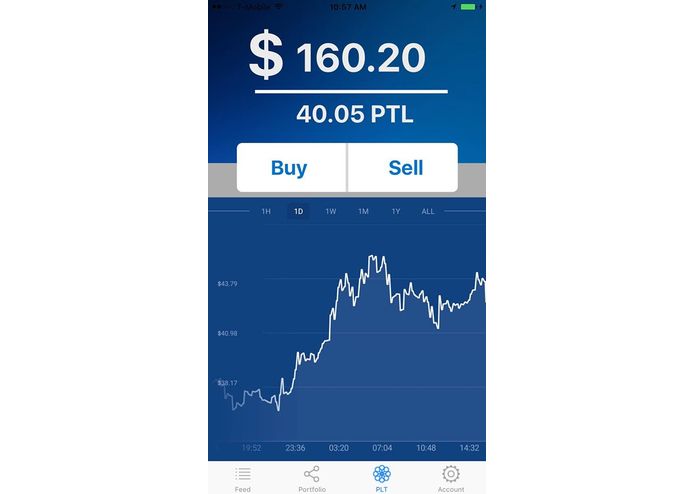Open the Feed tab
The height and width of the screenshot is (494, 695).
pyautogui.click(x=242, y=478)
